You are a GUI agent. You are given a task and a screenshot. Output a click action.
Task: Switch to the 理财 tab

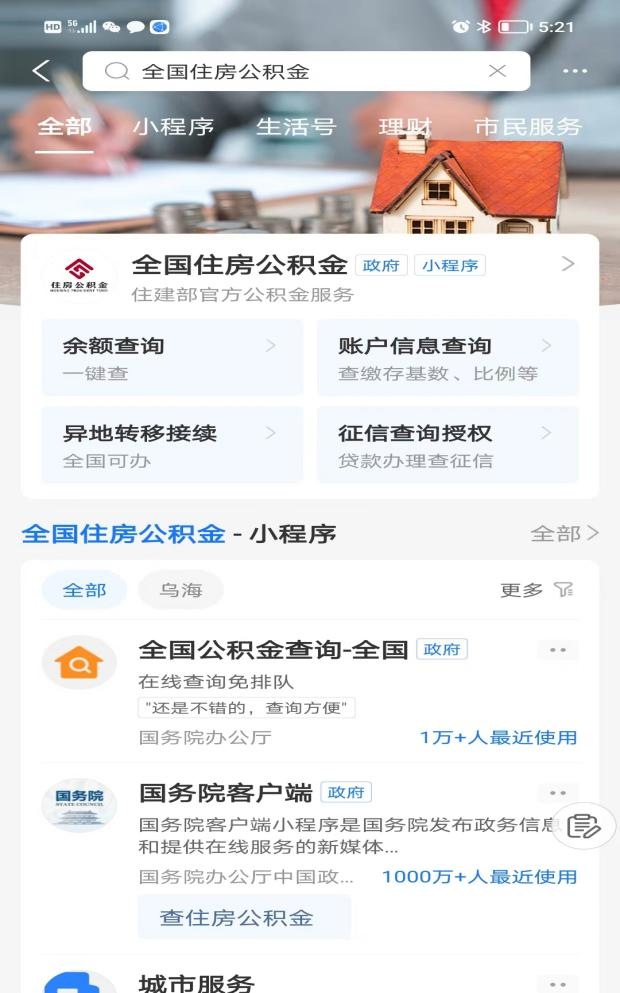pos(405,127)
